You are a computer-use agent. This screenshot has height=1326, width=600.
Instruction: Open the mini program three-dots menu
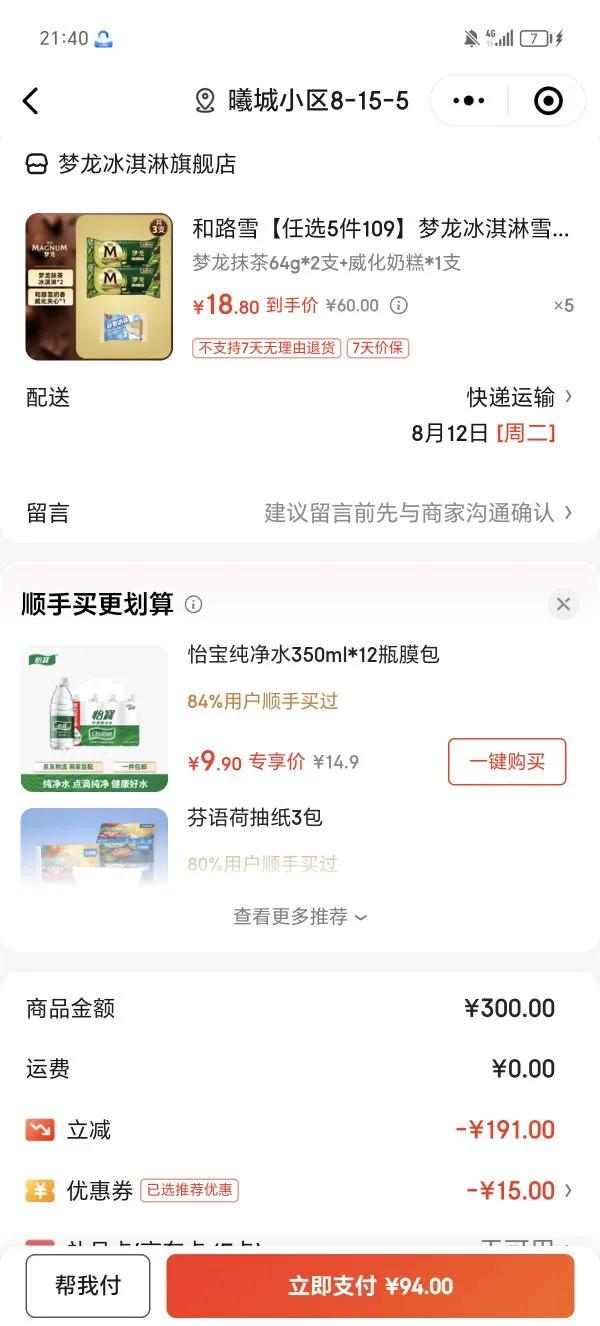click(x=469, y=101)
